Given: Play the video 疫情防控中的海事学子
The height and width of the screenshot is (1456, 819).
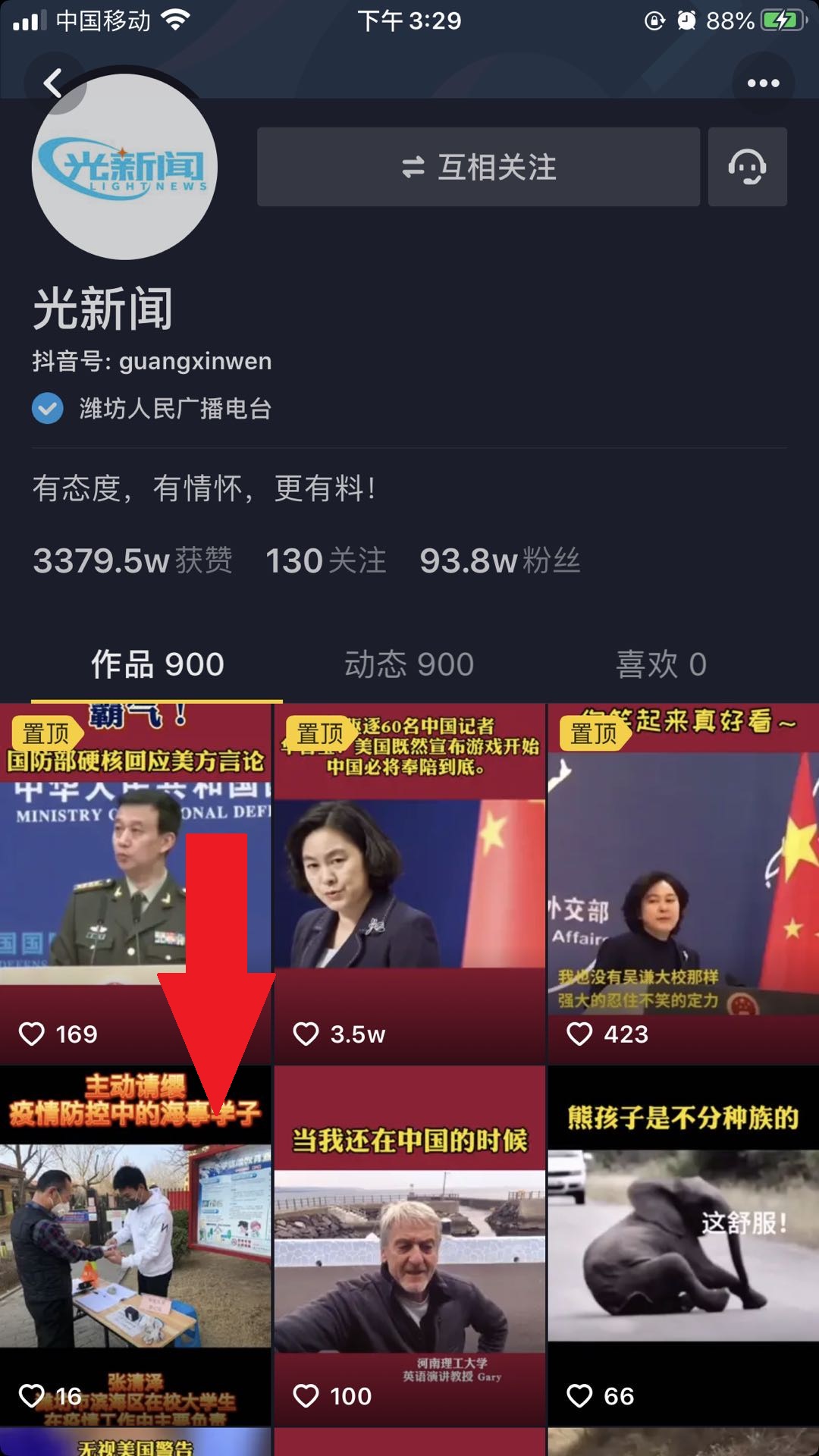Looking at the screenshot, I should (x=135, y=1244).
